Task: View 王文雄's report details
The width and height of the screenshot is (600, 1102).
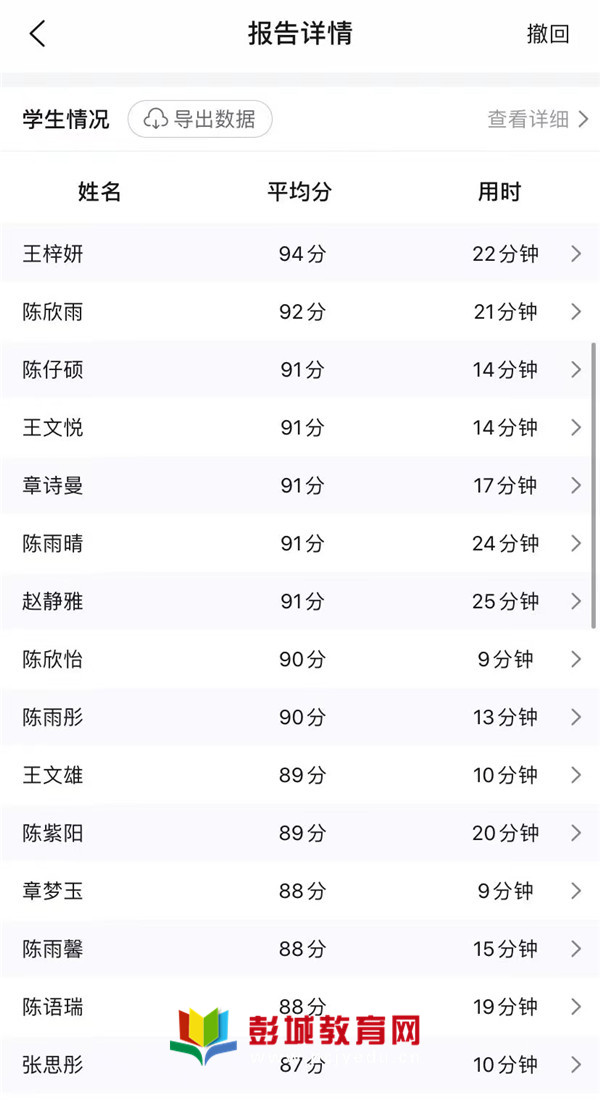Action: (300, 775)
